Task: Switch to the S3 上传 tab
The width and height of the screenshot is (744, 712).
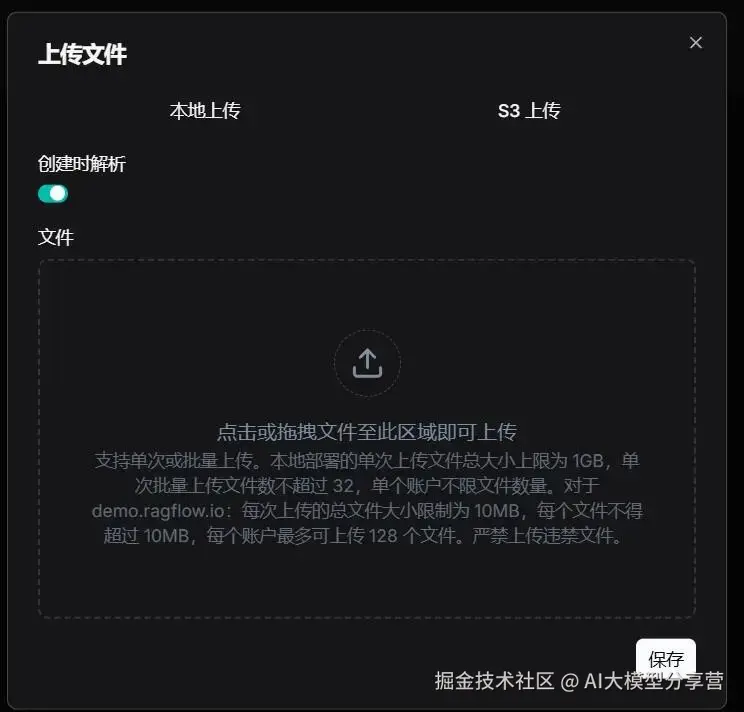Action: (x=529, y=110)
